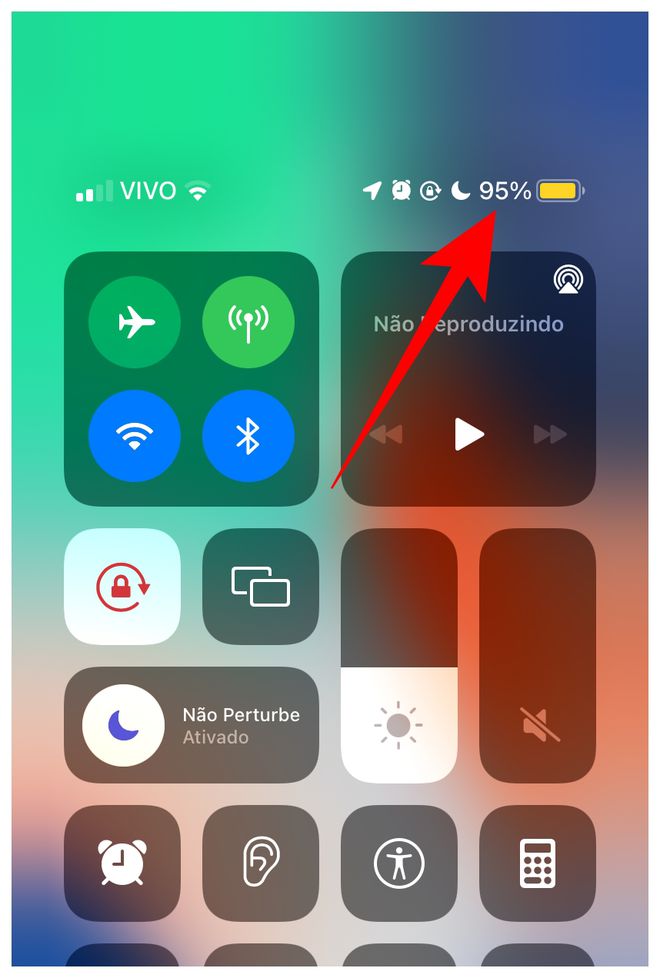The image size is (660, 978).
Task: Open AirPlay output options in media tile
Action: coord(569,281)
